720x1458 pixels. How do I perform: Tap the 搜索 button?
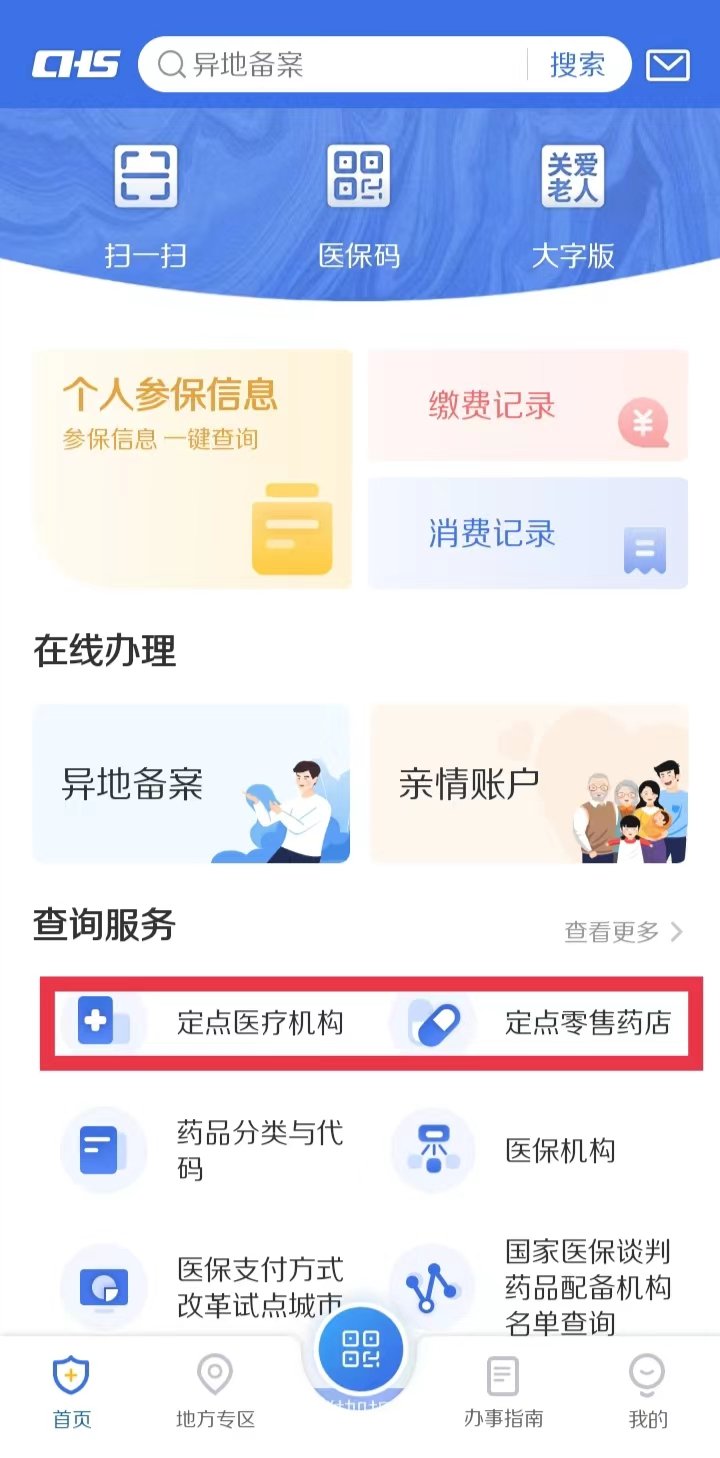577,65
